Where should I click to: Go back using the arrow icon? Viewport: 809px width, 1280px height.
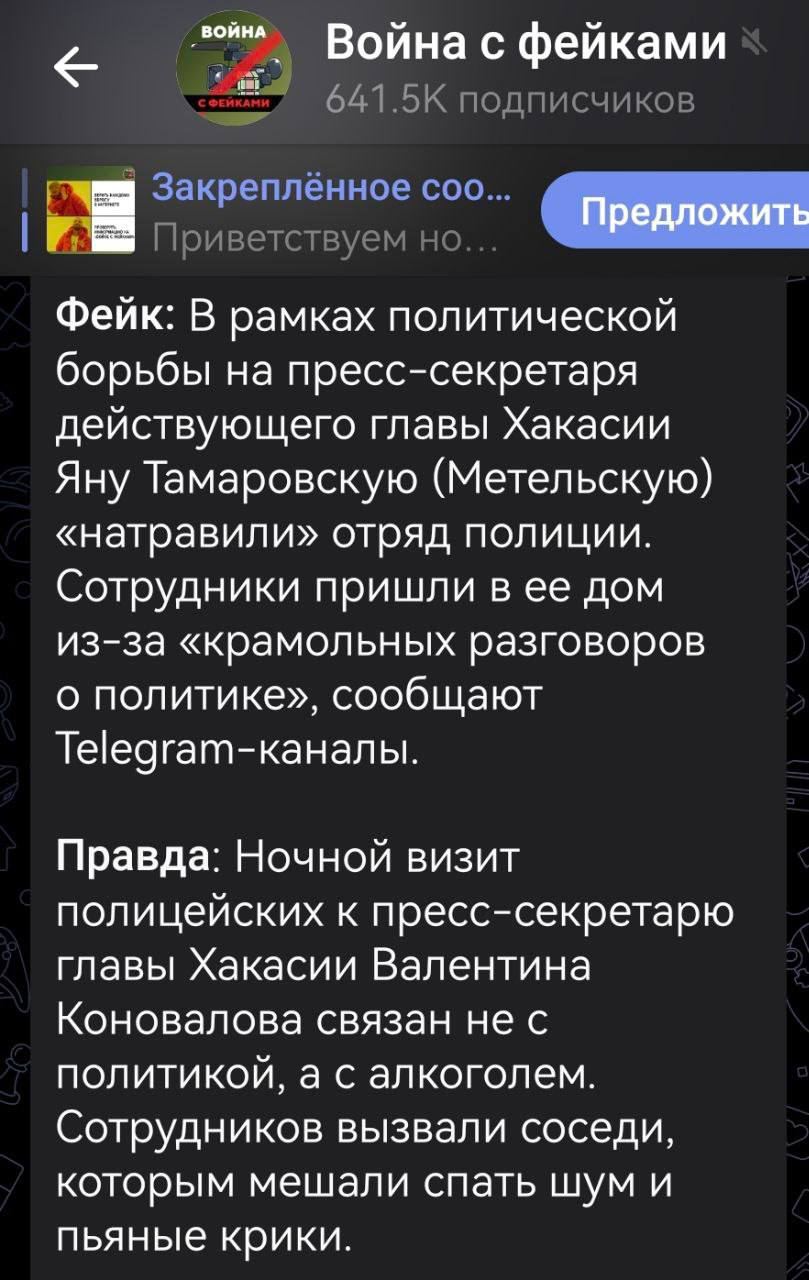[75, 68]
